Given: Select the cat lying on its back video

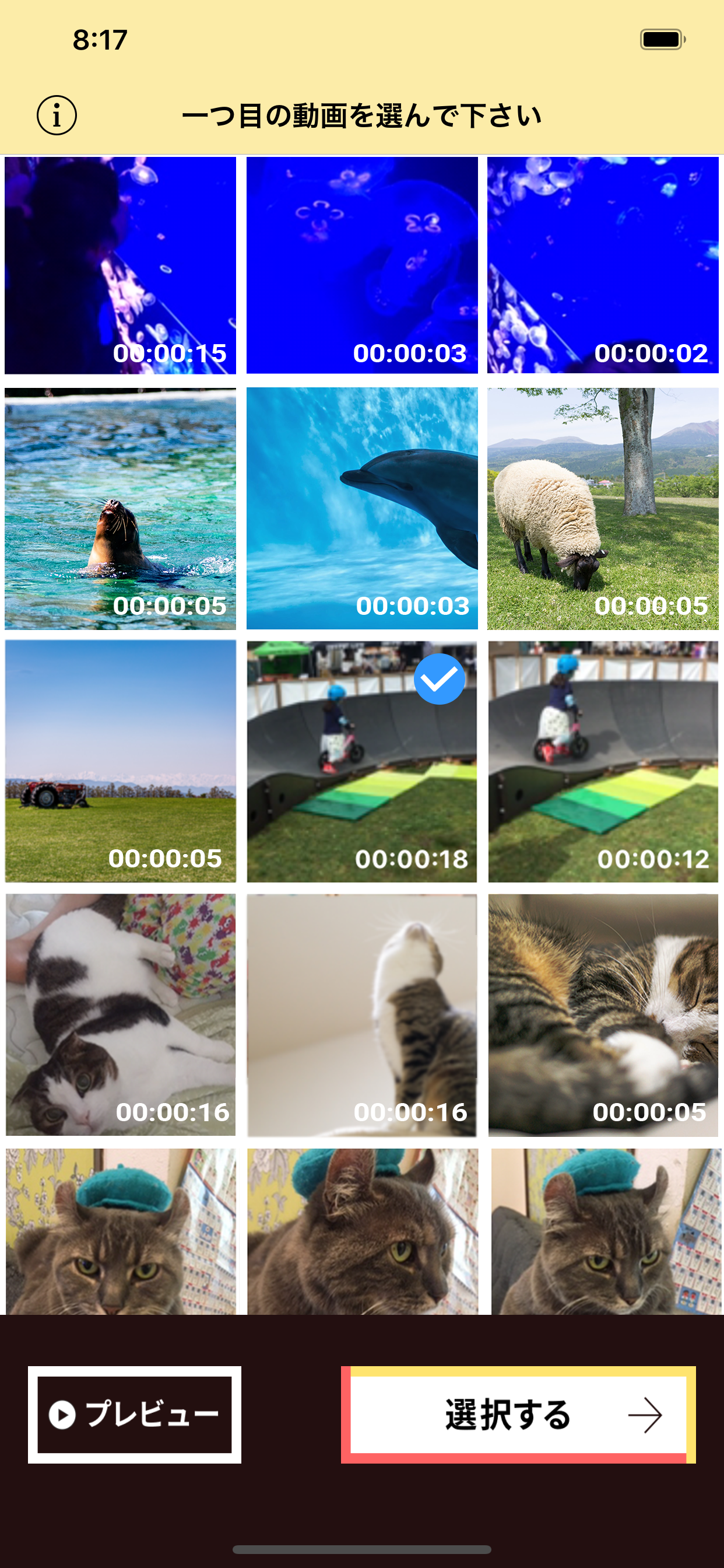Looking at the screenshot, I should click(121, 1014).
